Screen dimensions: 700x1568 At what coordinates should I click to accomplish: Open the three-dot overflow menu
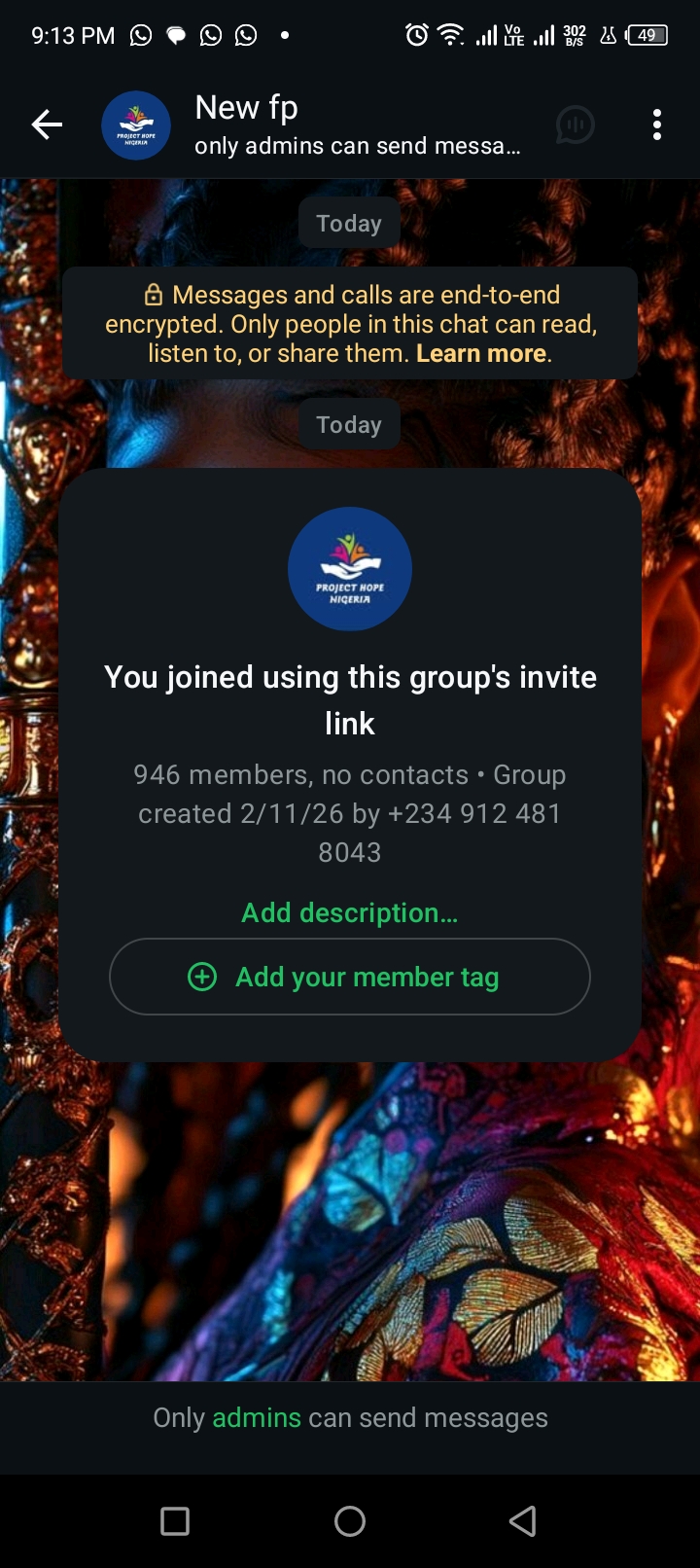pos(657,125)
